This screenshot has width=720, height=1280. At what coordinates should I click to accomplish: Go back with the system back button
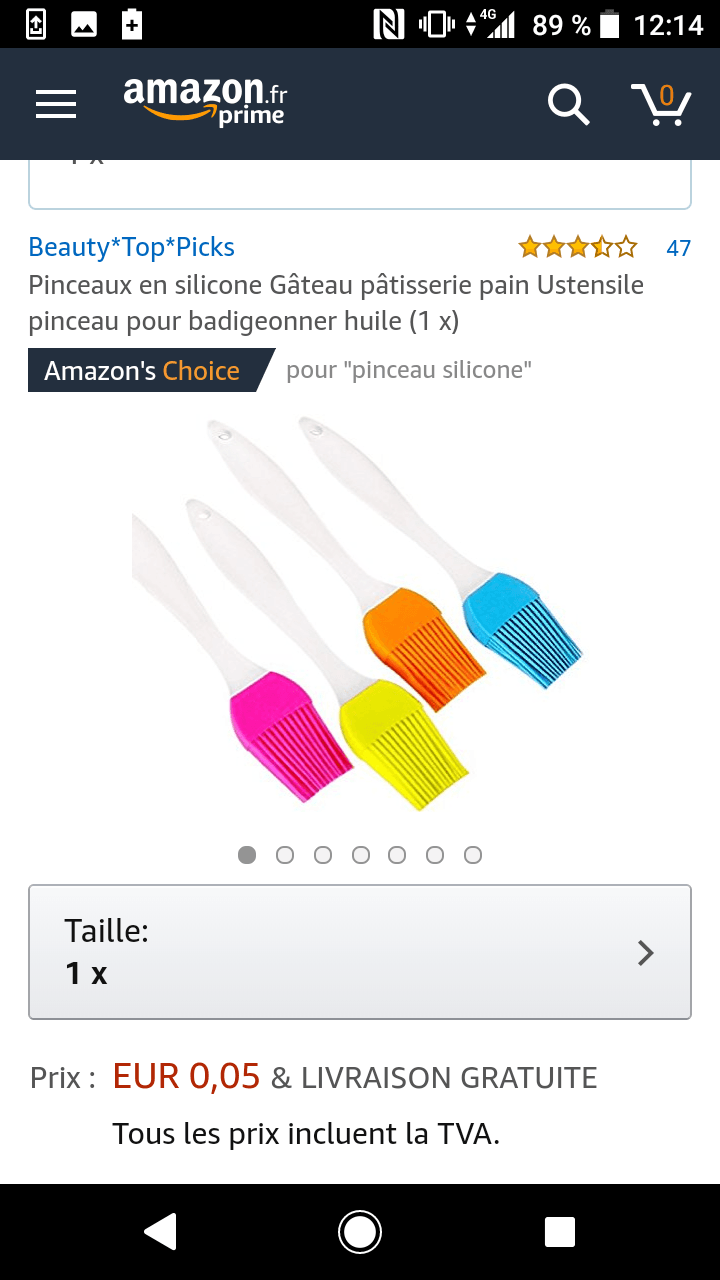pos(161,1232)
